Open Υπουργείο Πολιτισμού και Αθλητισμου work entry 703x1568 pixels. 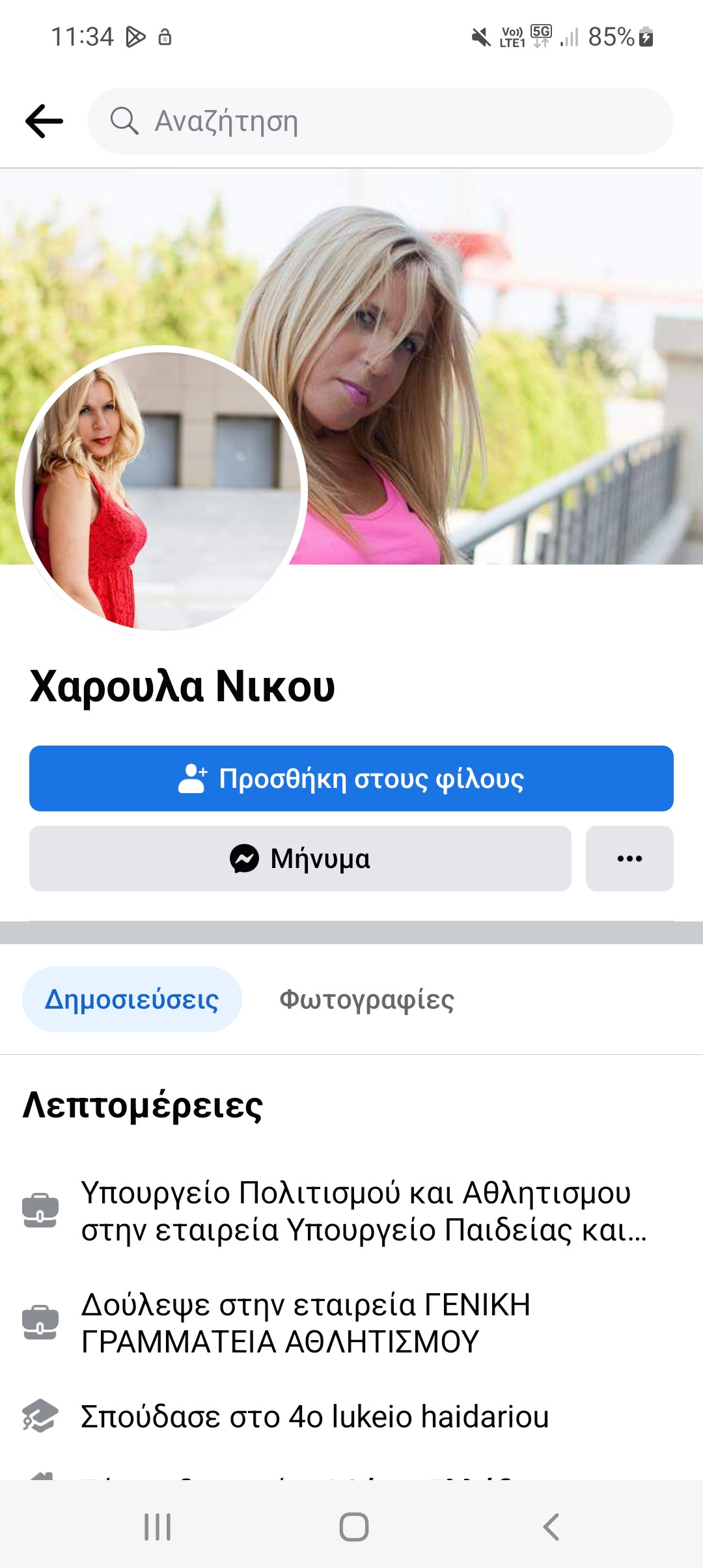363,1211
